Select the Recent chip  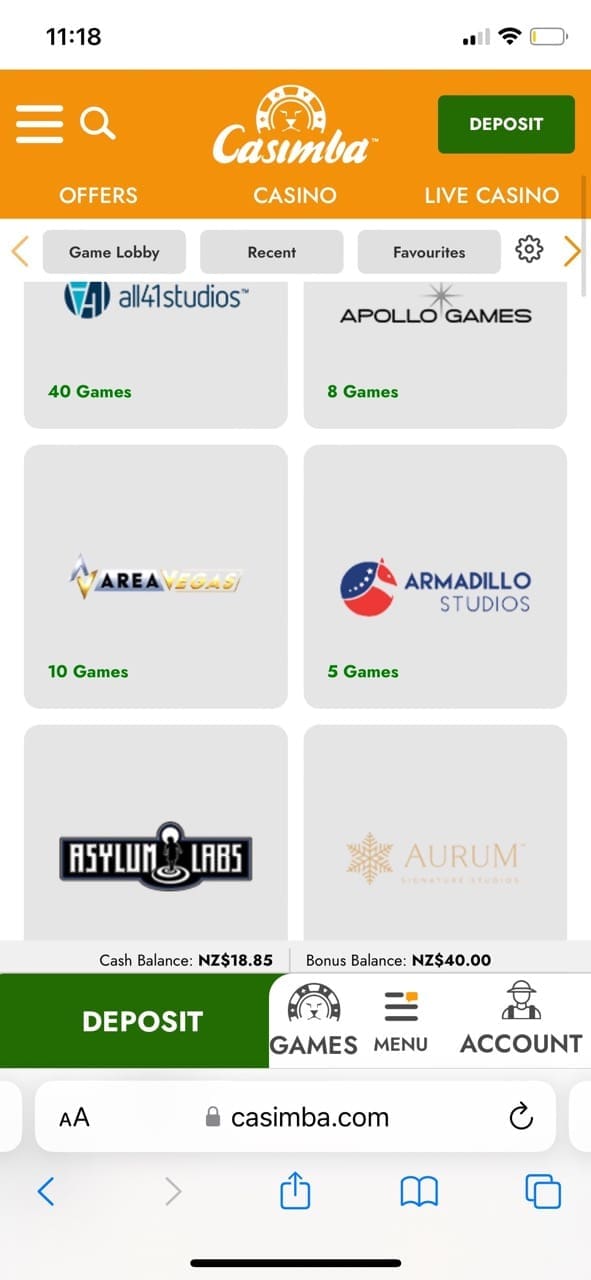pos(272,252)
